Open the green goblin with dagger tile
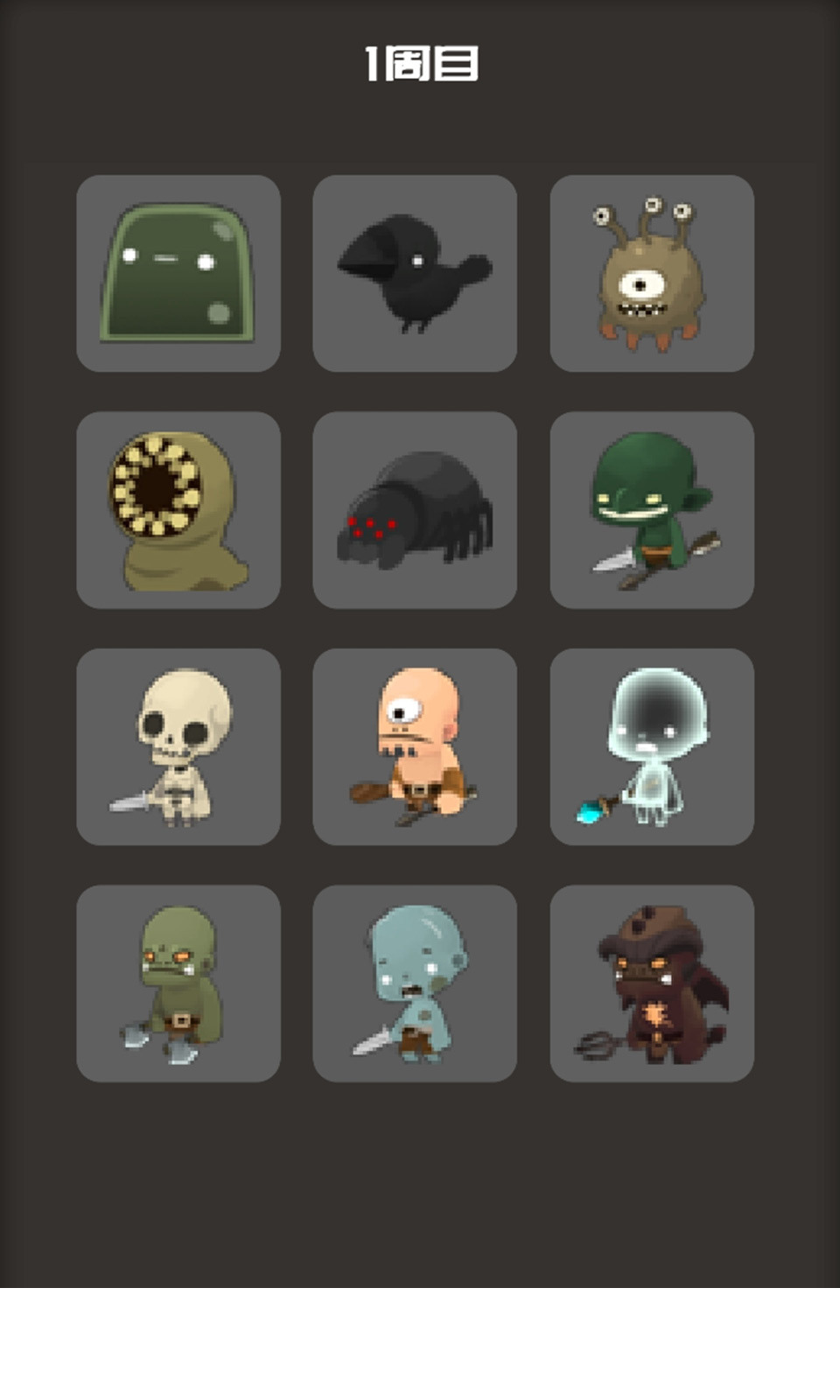The width and height of the screenshot is (840, 1400). [652, 510]
